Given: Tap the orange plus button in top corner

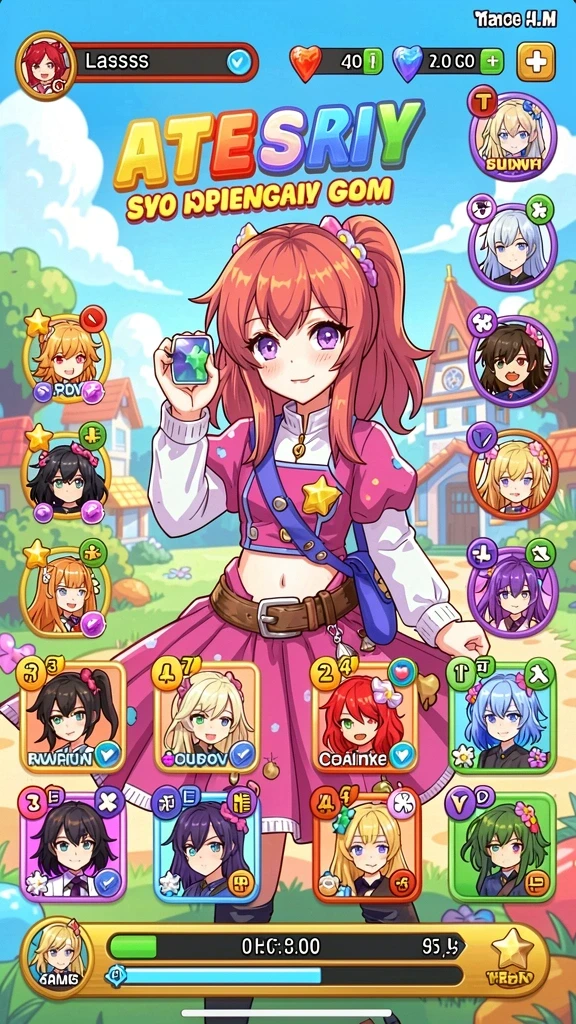Looking at the screenshot, I should (536, 62).
